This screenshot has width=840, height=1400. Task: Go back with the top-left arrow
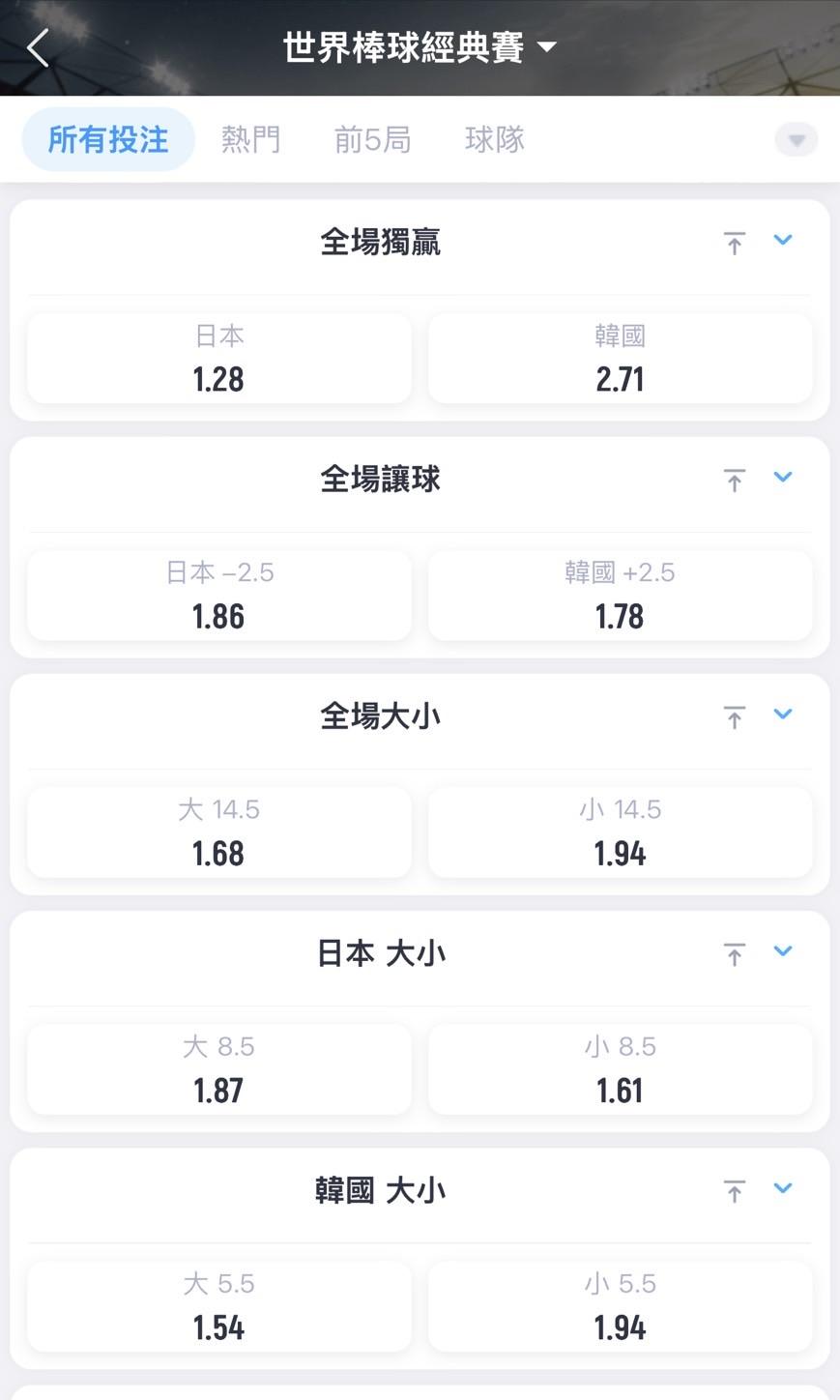point(38,47)
